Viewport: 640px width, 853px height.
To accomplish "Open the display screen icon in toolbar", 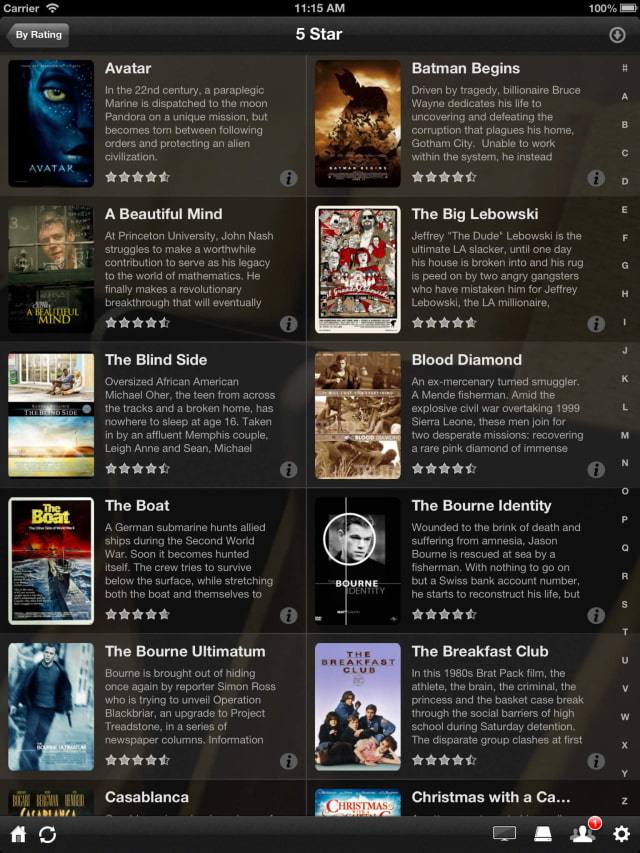I will pos(505,834).
